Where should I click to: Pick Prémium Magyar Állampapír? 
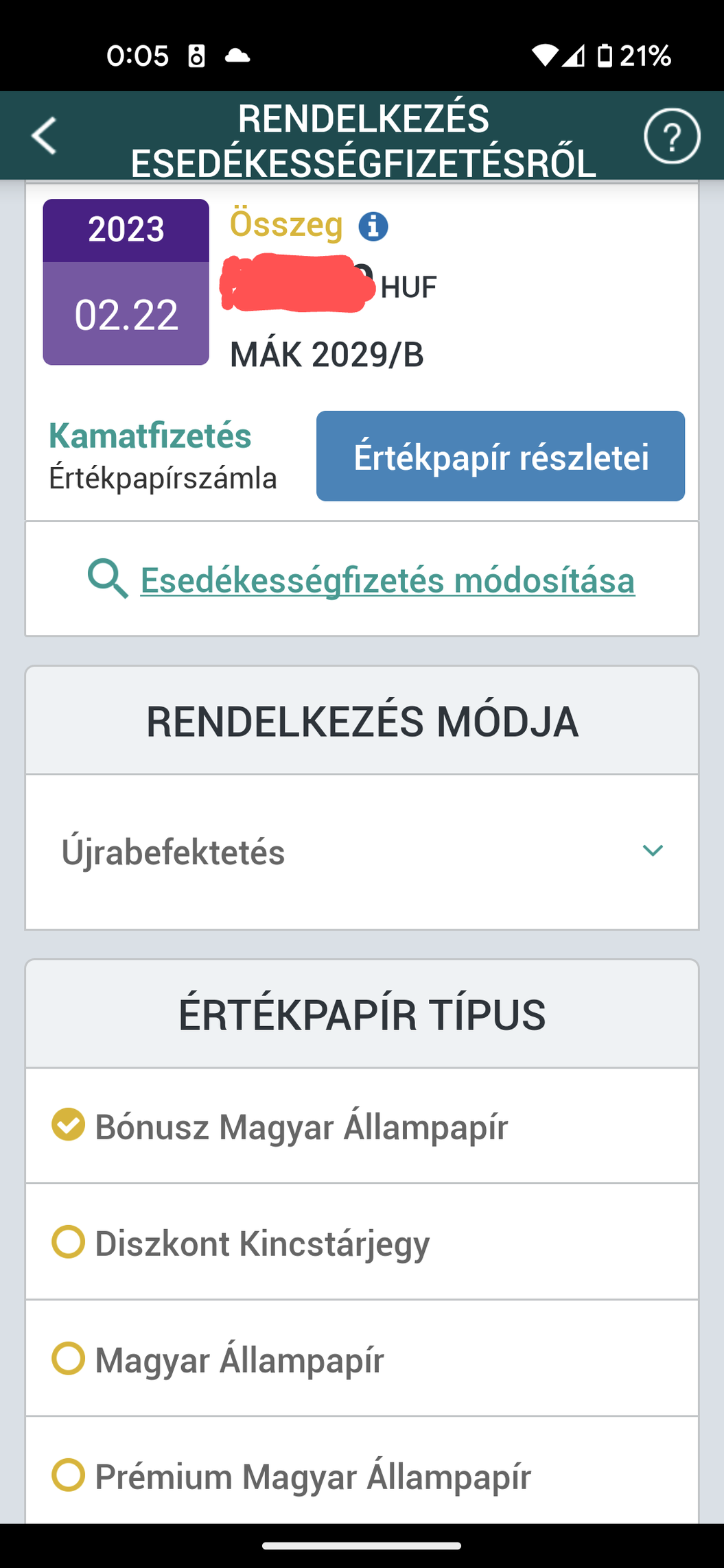click(x=362, y=1475)
